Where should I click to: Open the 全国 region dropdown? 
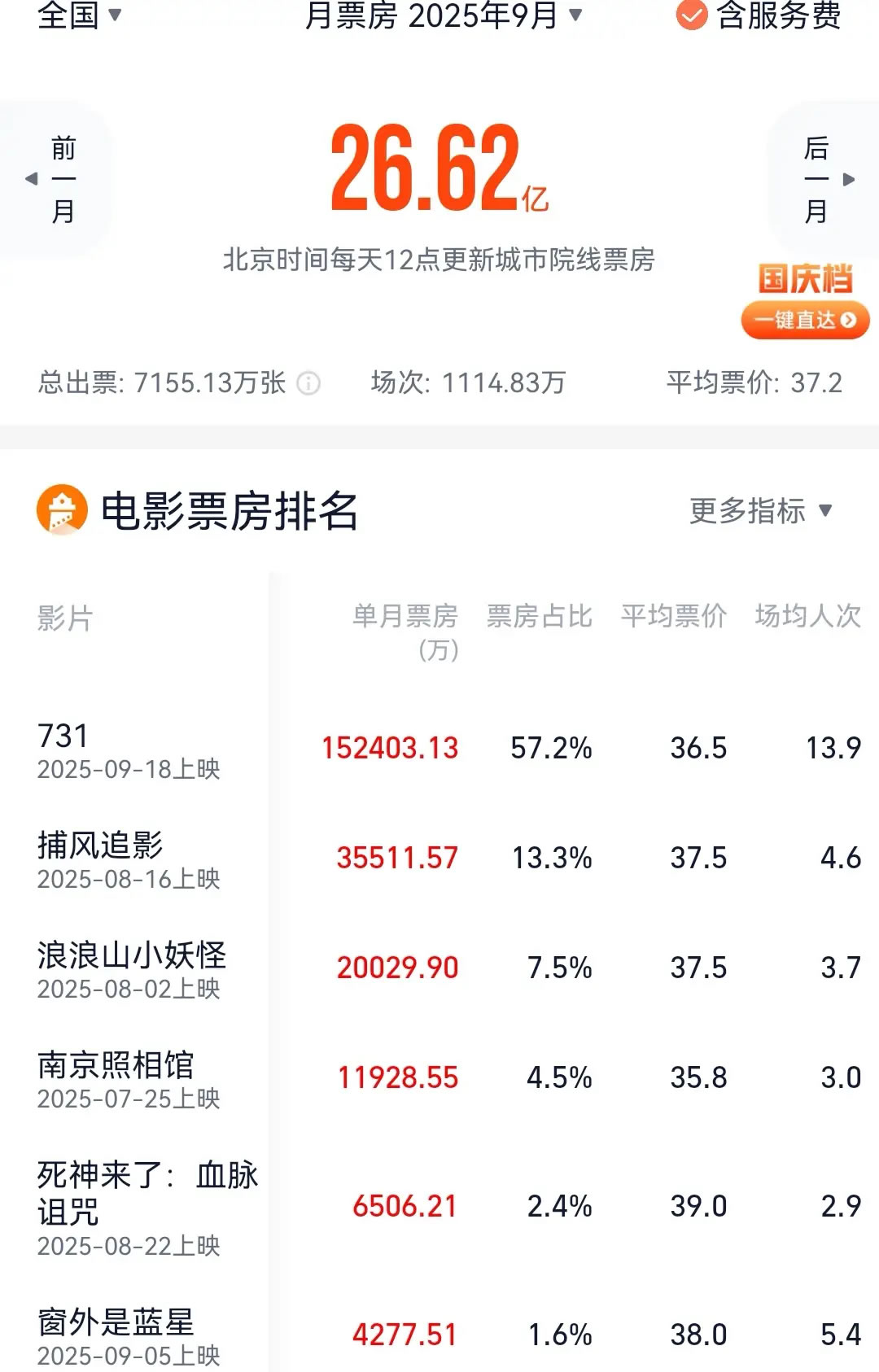(x=79, y=15)
